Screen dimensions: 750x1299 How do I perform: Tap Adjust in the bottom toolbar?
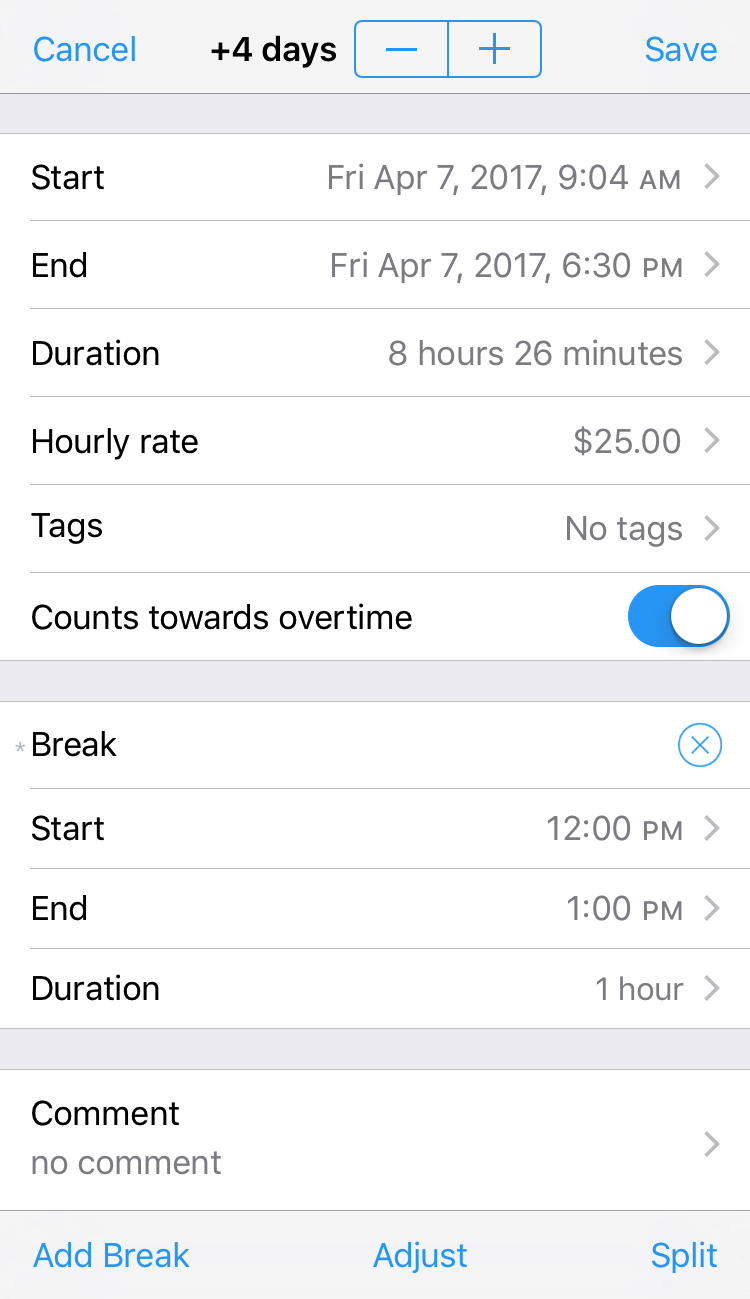click(x=420, y=1256)
